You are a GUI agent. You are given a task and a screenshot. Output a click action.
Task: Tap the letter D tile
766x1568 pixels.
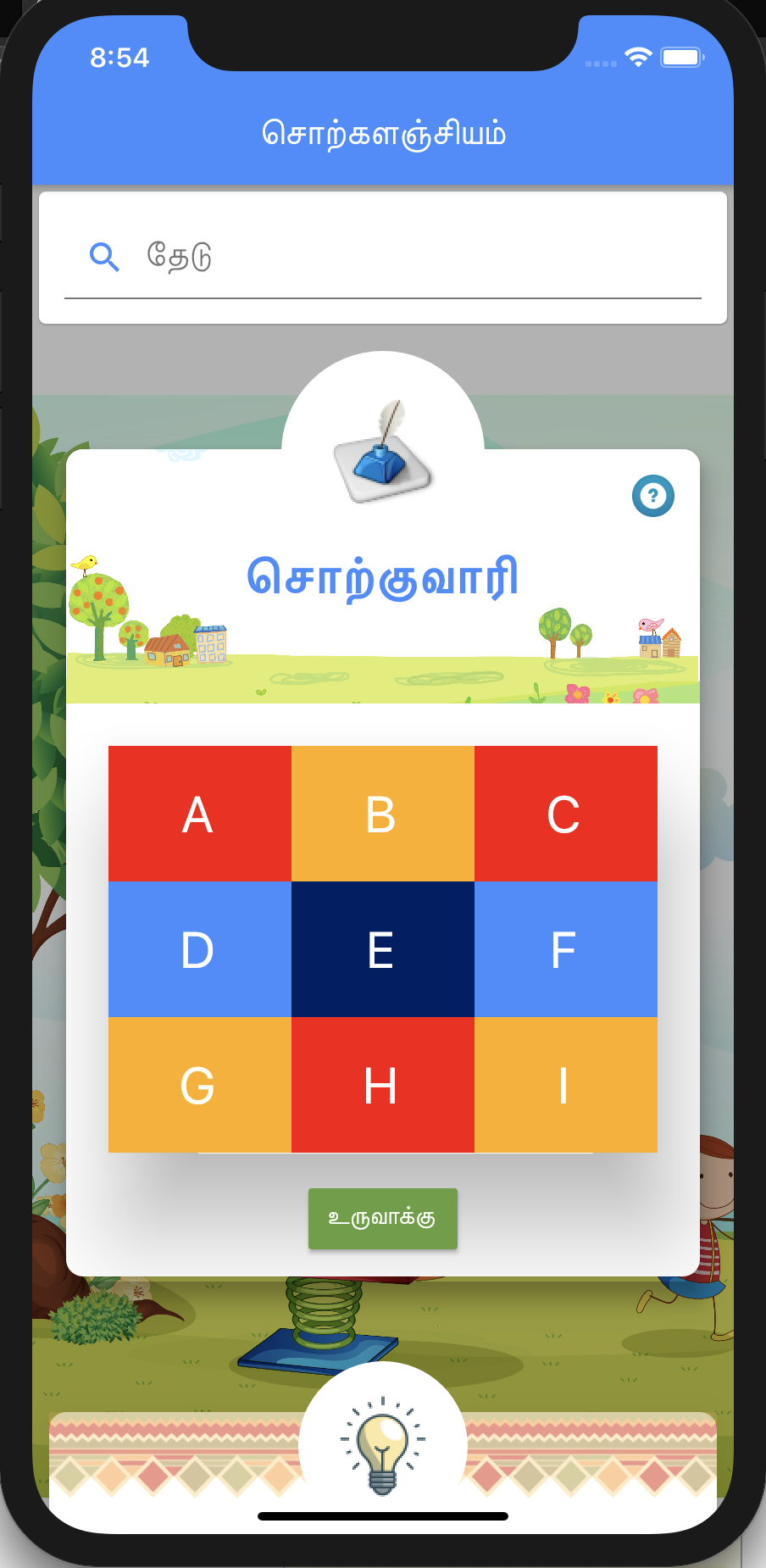pyautogui.click(x=200, y=949)
